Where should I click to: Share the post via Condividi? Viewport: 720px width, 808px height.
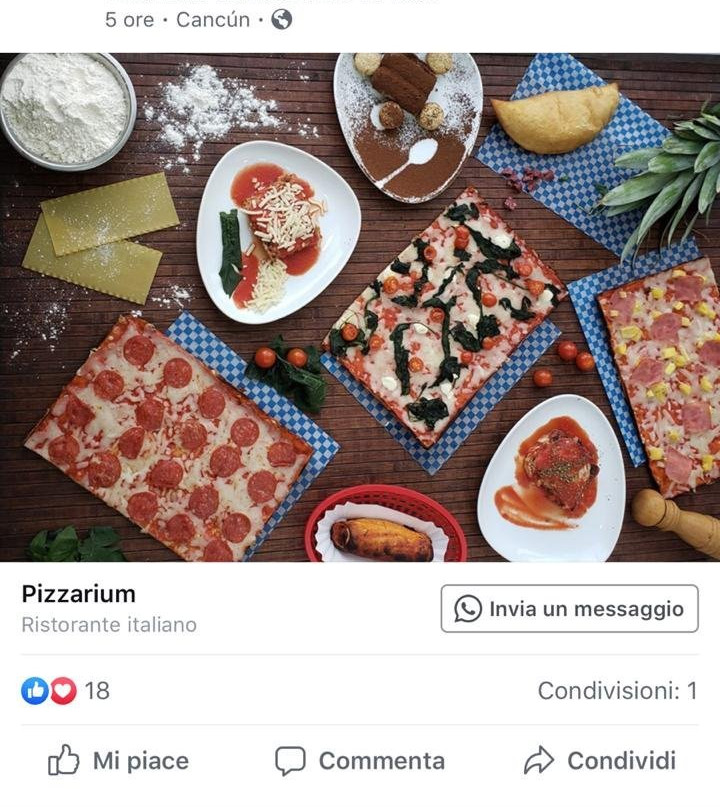[x=600, y=761]
